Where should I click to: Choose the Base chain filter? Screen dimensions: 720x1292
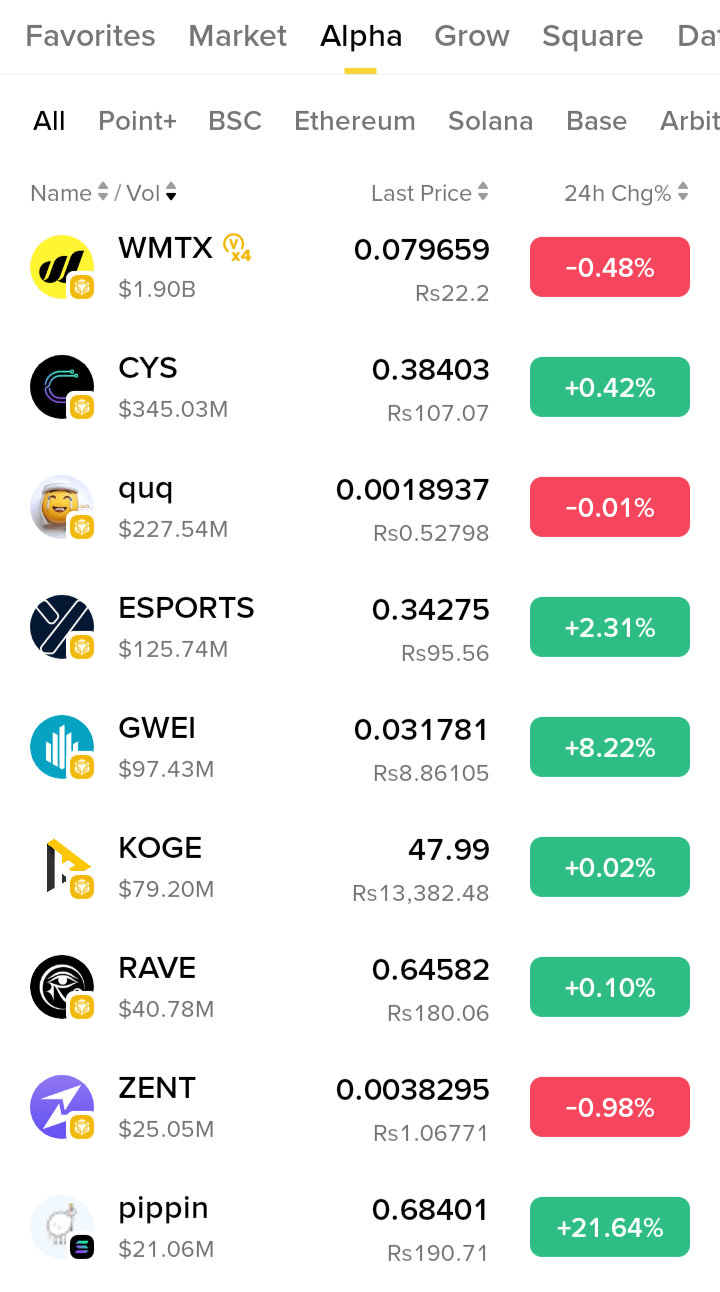click(x=596, y=121)
